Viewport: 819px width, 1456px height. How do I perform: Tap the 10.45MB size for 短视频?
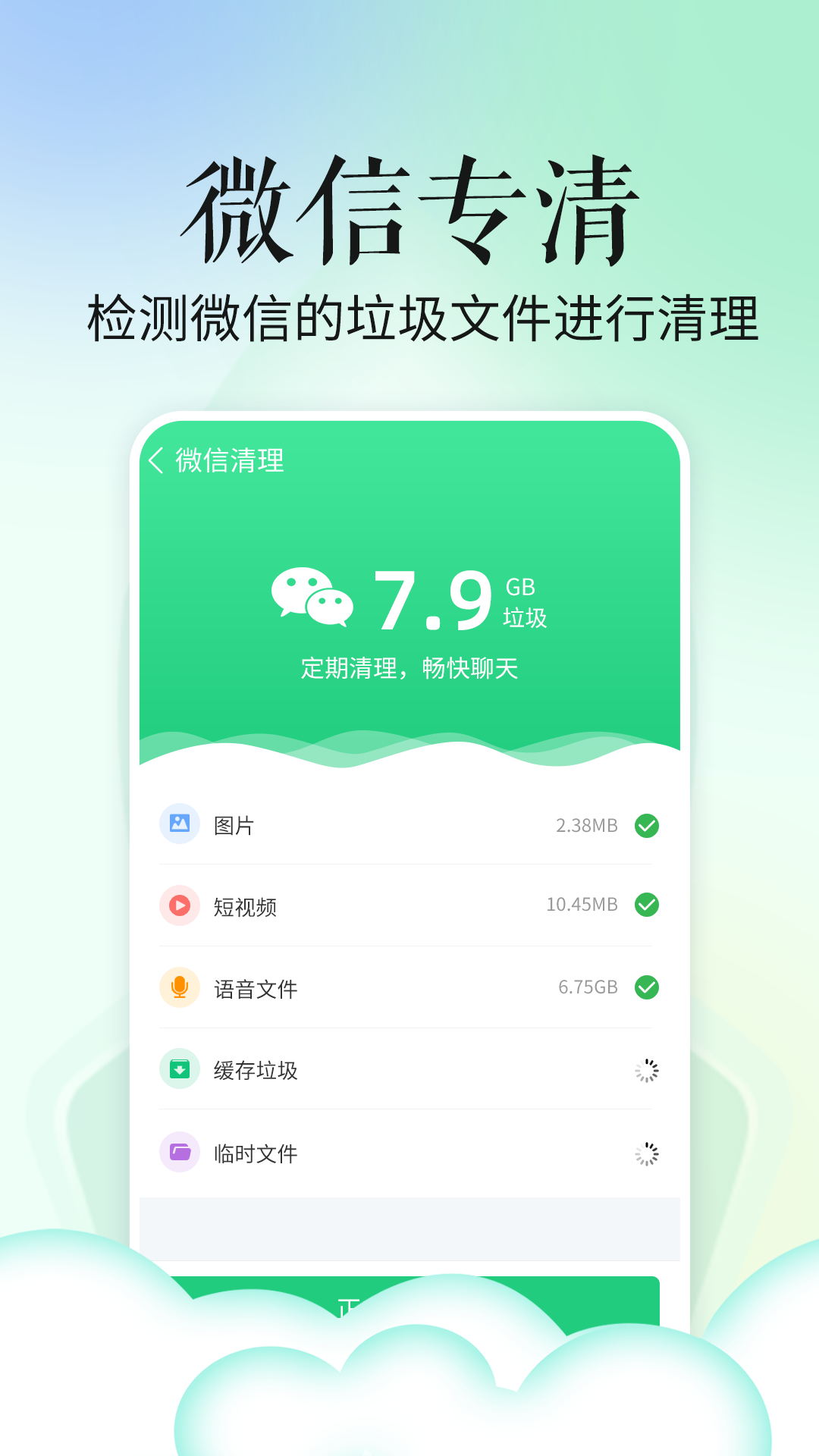click(581, 905)
